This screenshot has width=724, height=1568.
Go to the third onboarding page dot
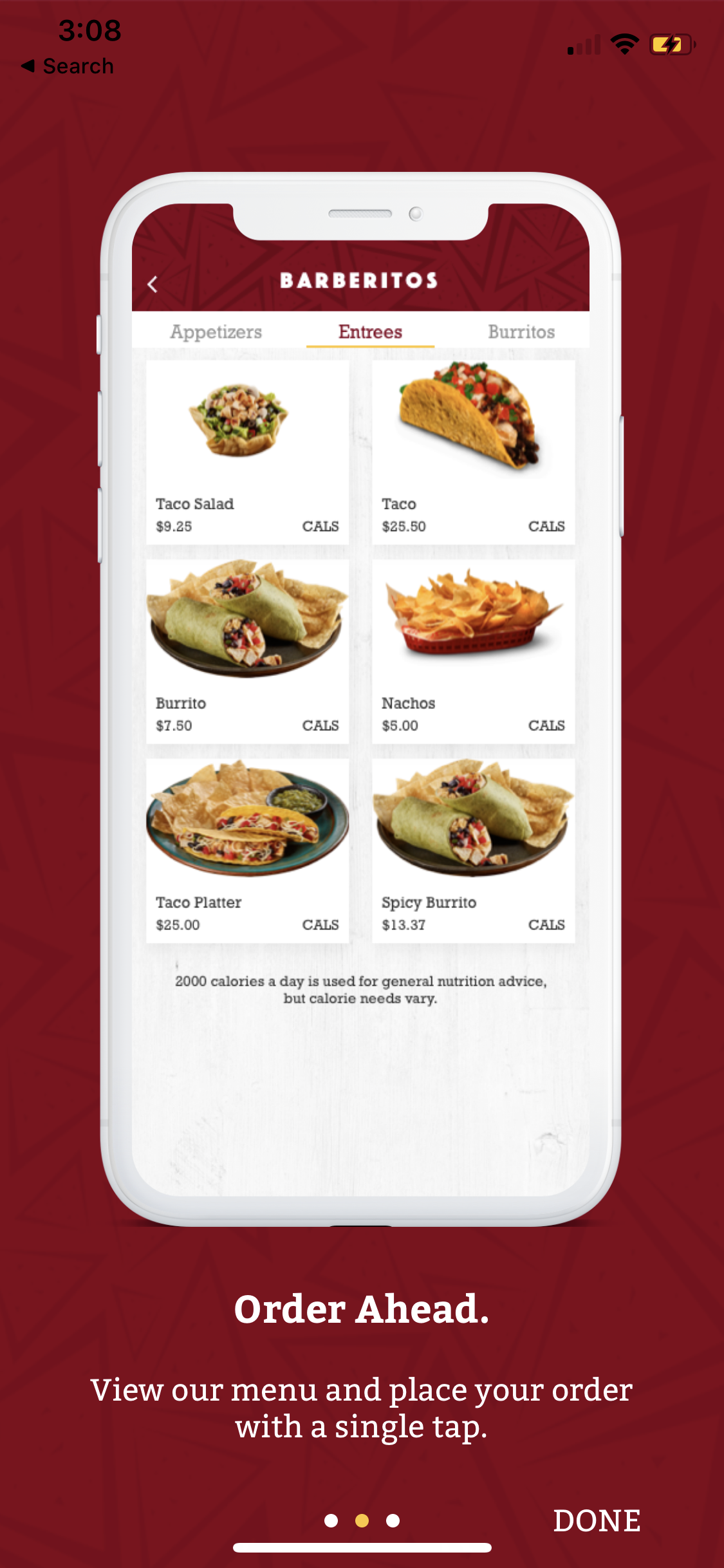click(393, 1520)
